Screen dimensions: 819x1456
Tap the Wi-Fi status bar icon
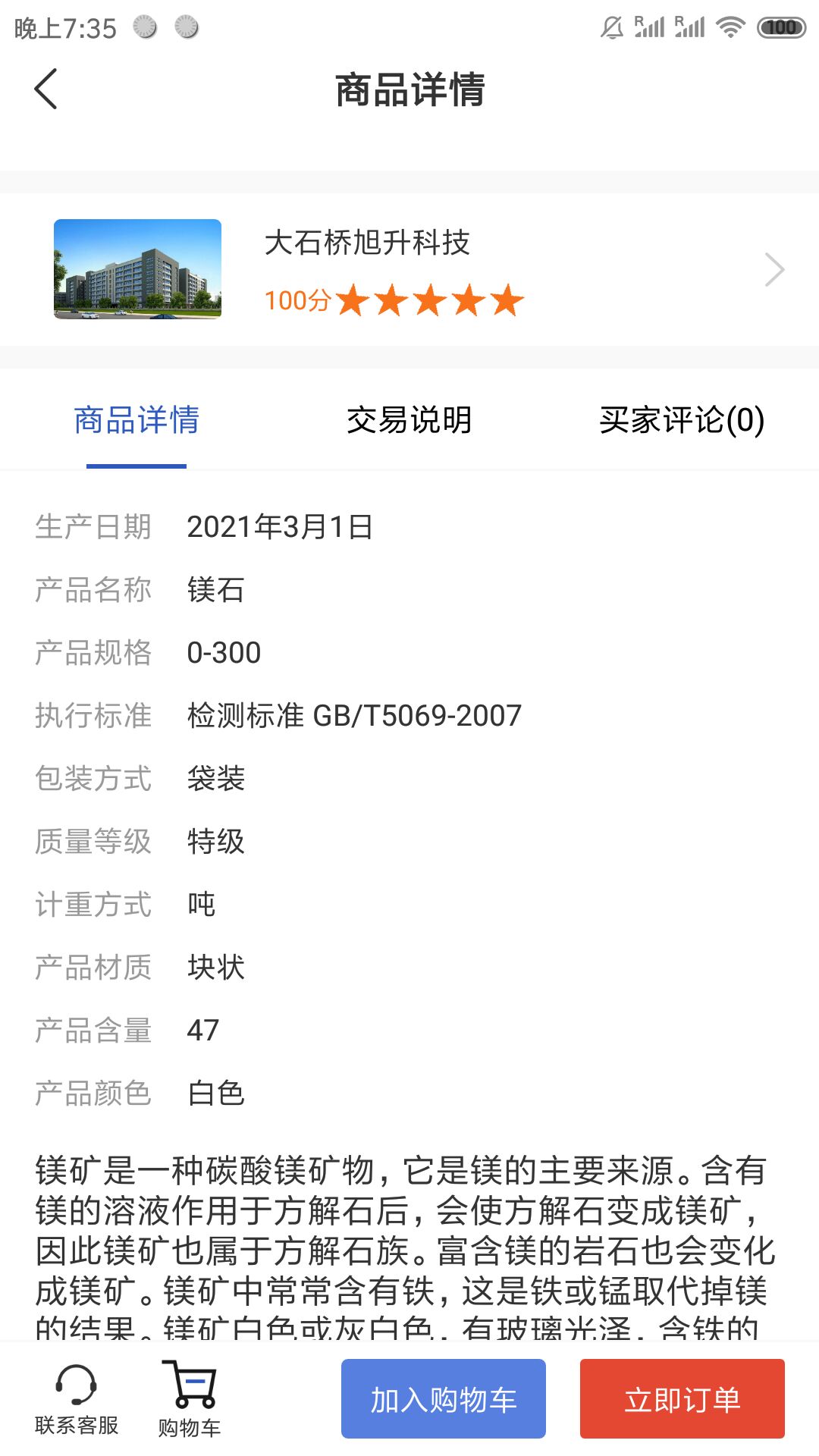click(730, 26)
